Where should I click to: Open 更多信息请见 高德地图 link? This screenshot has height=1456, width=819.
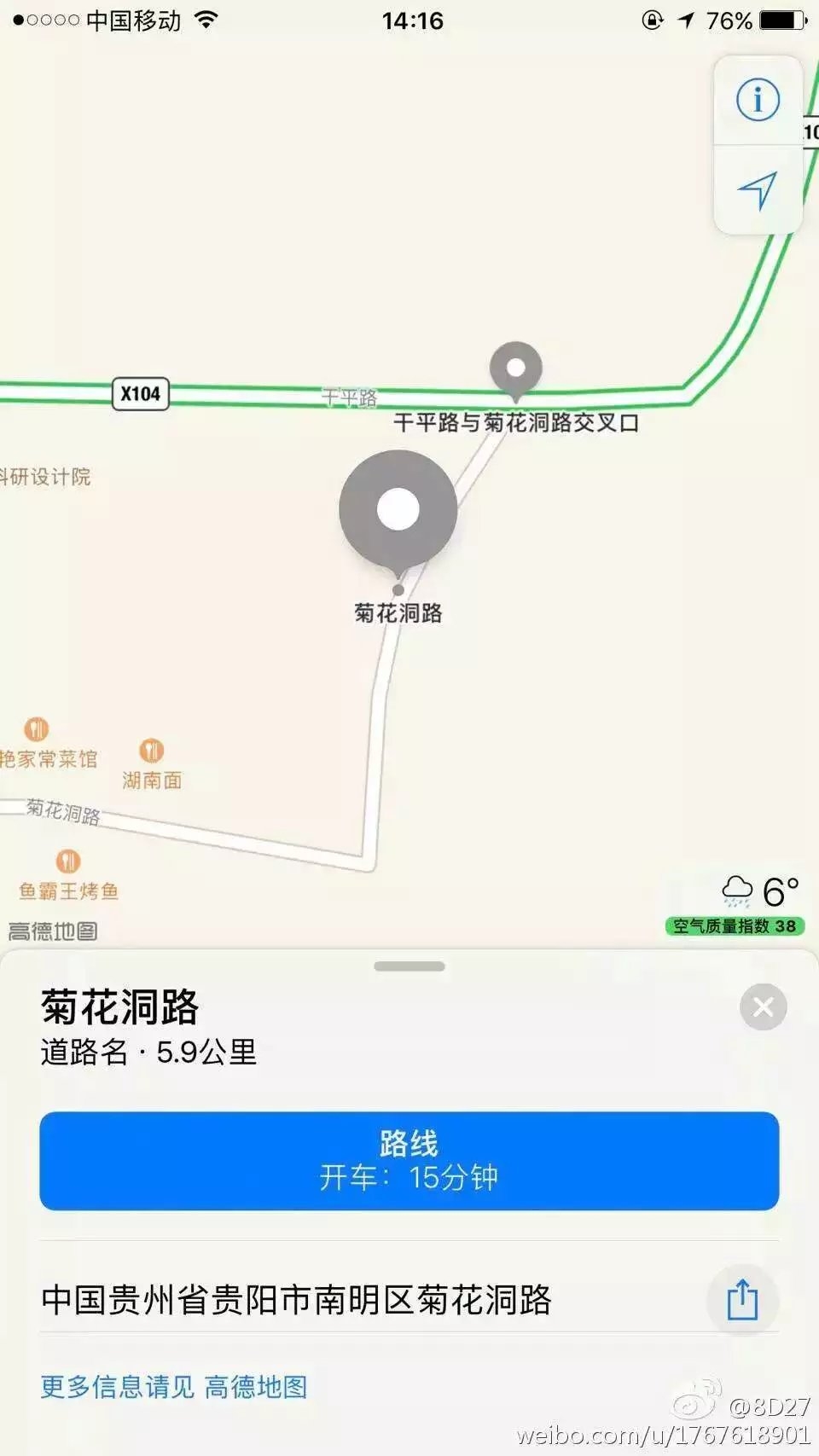click(x=174, y=1387)
